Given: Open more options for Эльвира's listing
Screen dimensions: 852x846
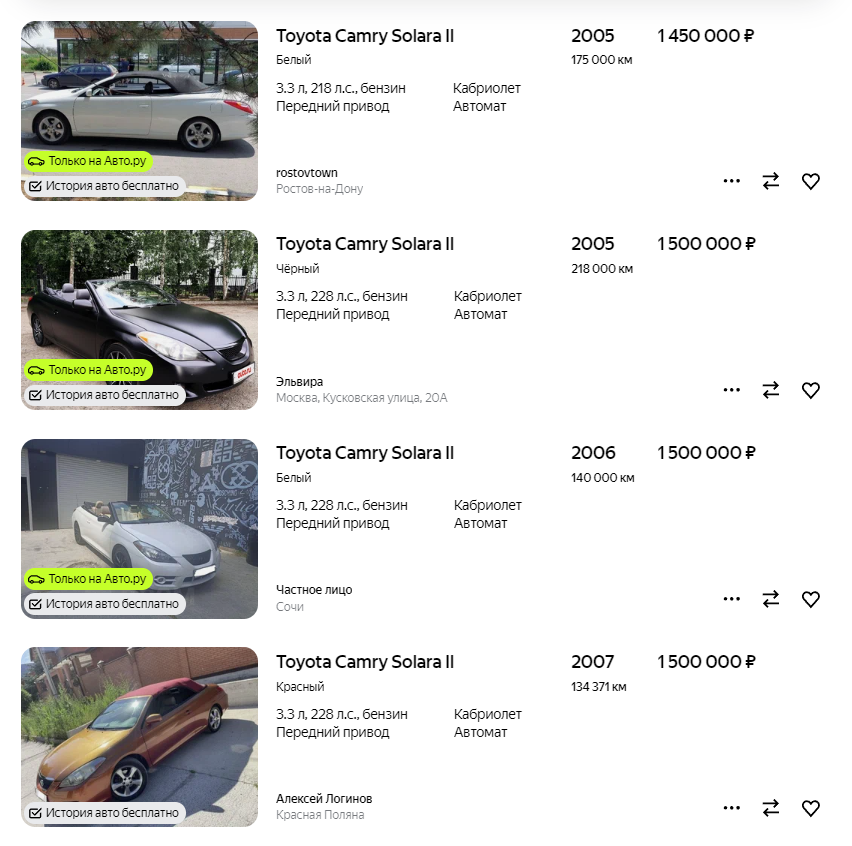Looking at the screenshot, I should point(732,390).
